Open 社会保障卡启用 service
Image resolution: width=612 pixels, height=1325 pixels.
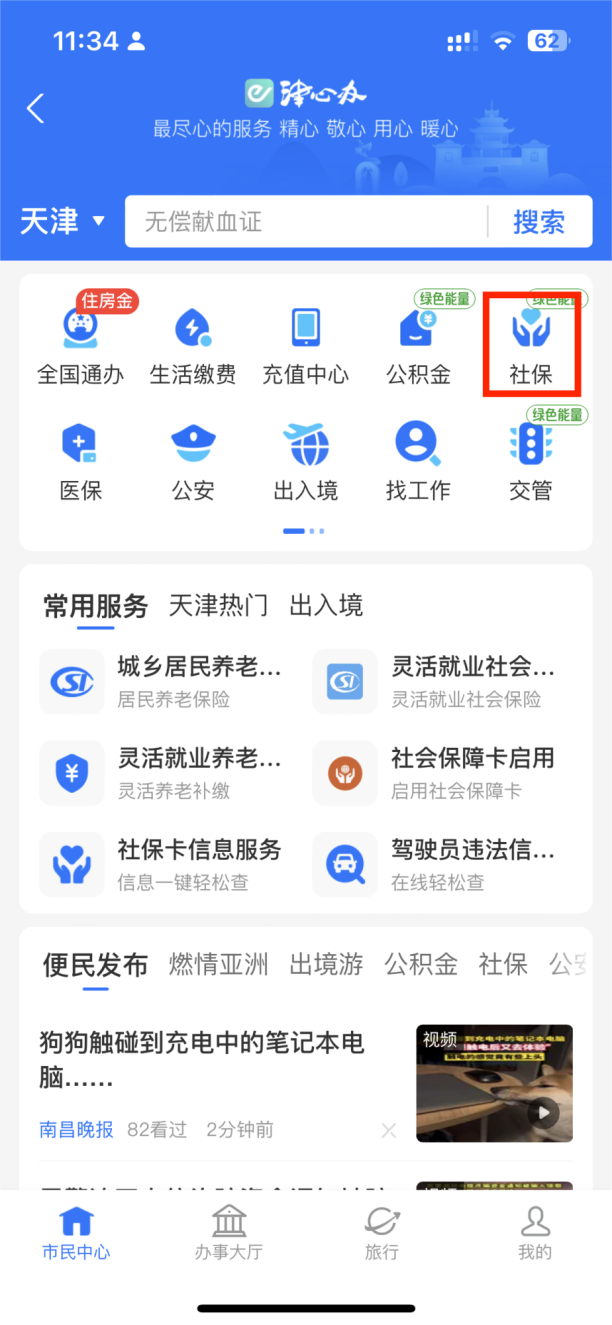pos(446,773)
